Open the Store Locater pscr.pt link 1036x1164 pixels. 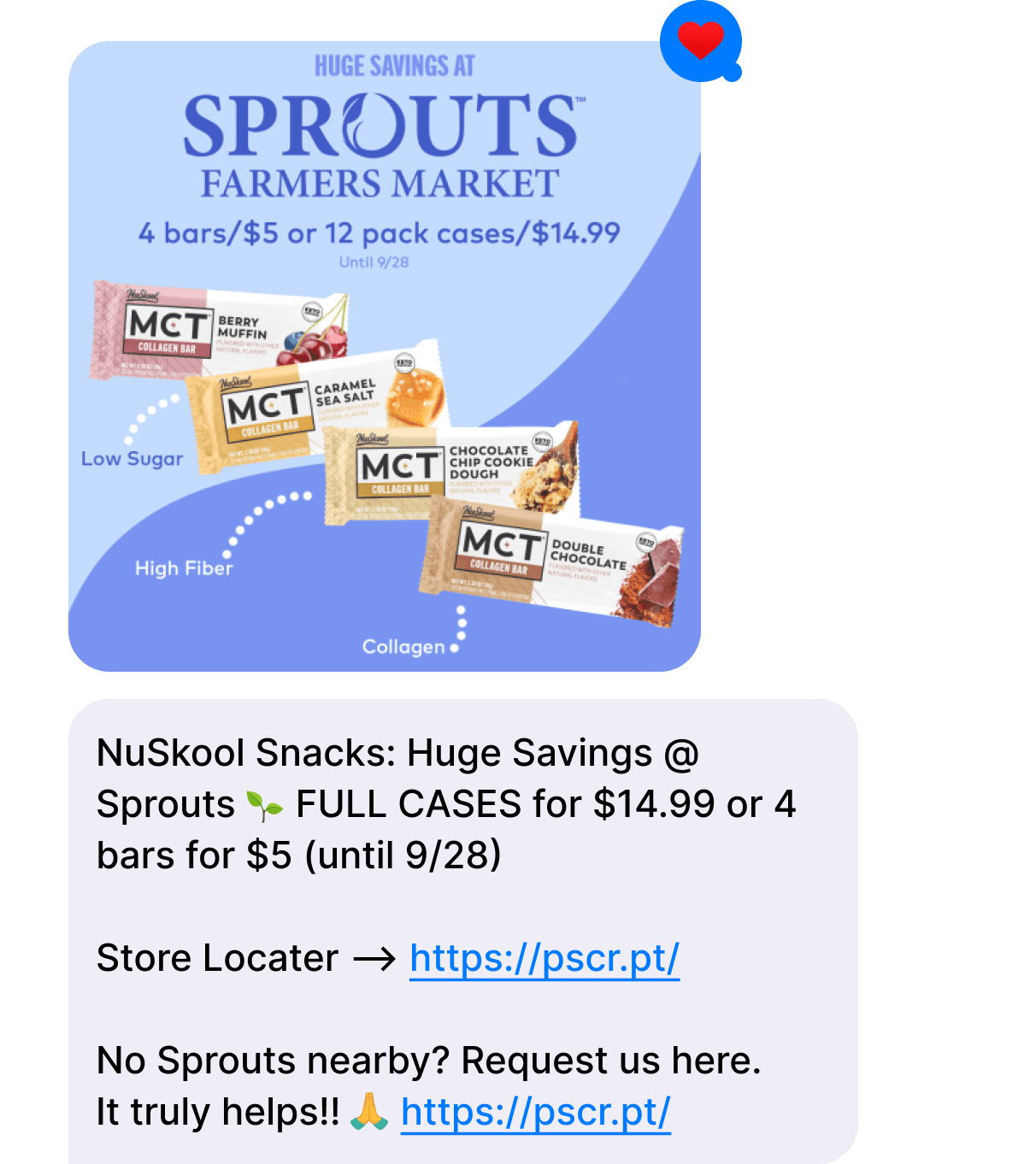click(544, 959)
